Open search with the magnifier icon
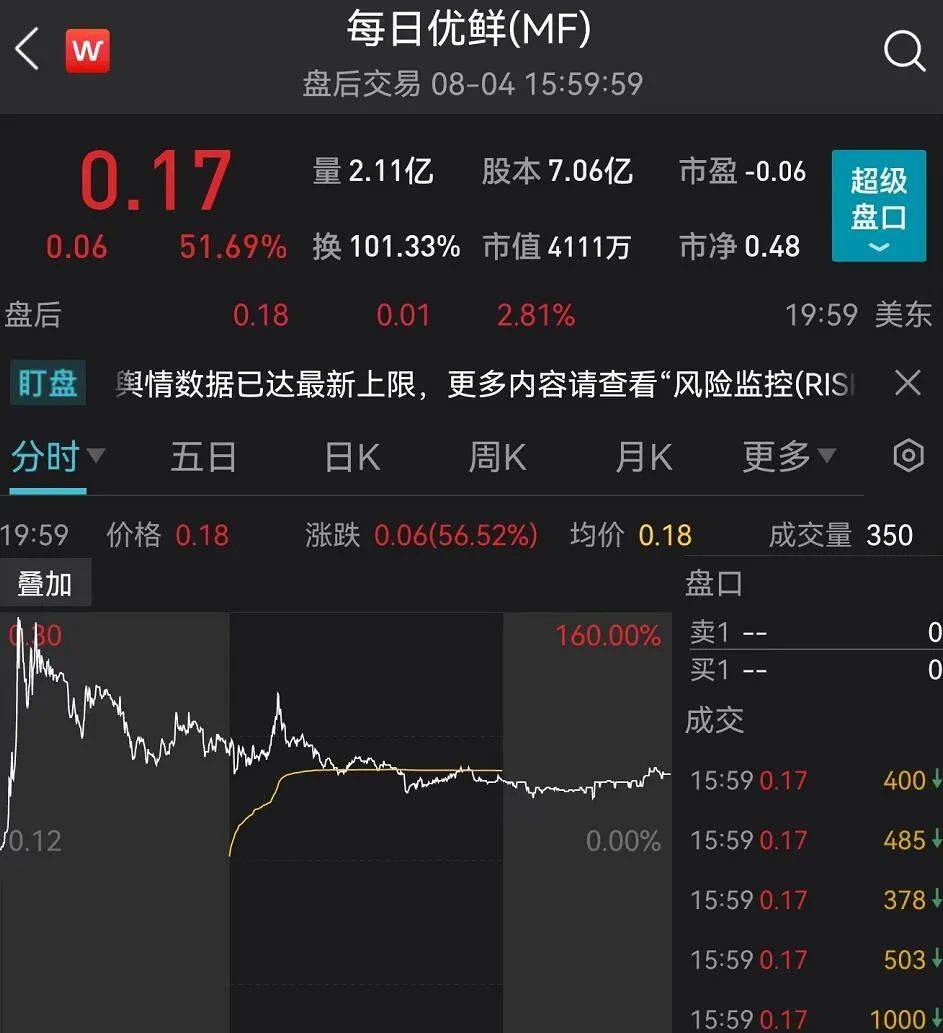The width and height of the screenshot is (943, 1033). pos(905,51)
